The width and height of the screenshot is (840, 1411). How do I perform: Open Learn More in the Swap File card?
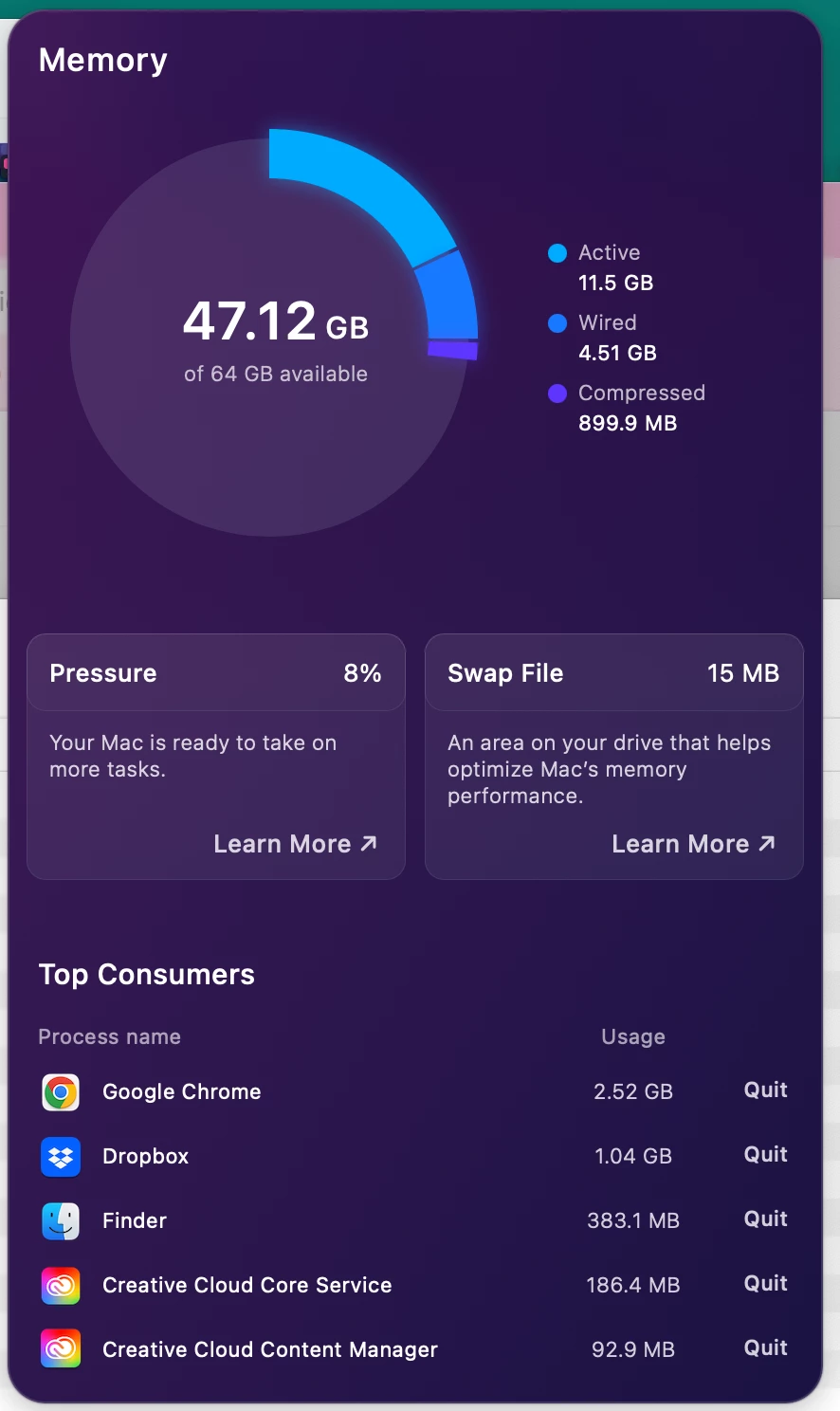pos(693,844)
